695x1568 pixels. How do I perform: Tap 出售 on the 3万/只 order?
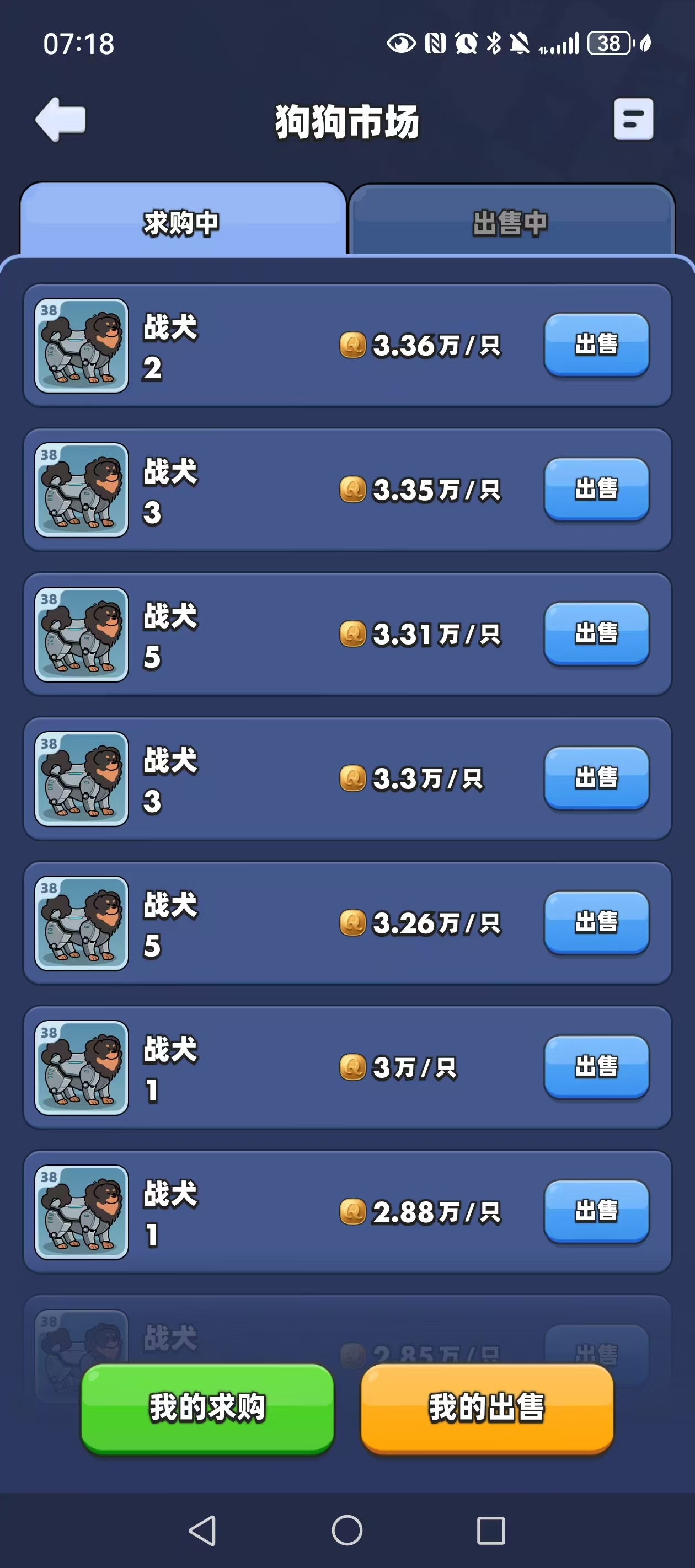(596, 1066)
